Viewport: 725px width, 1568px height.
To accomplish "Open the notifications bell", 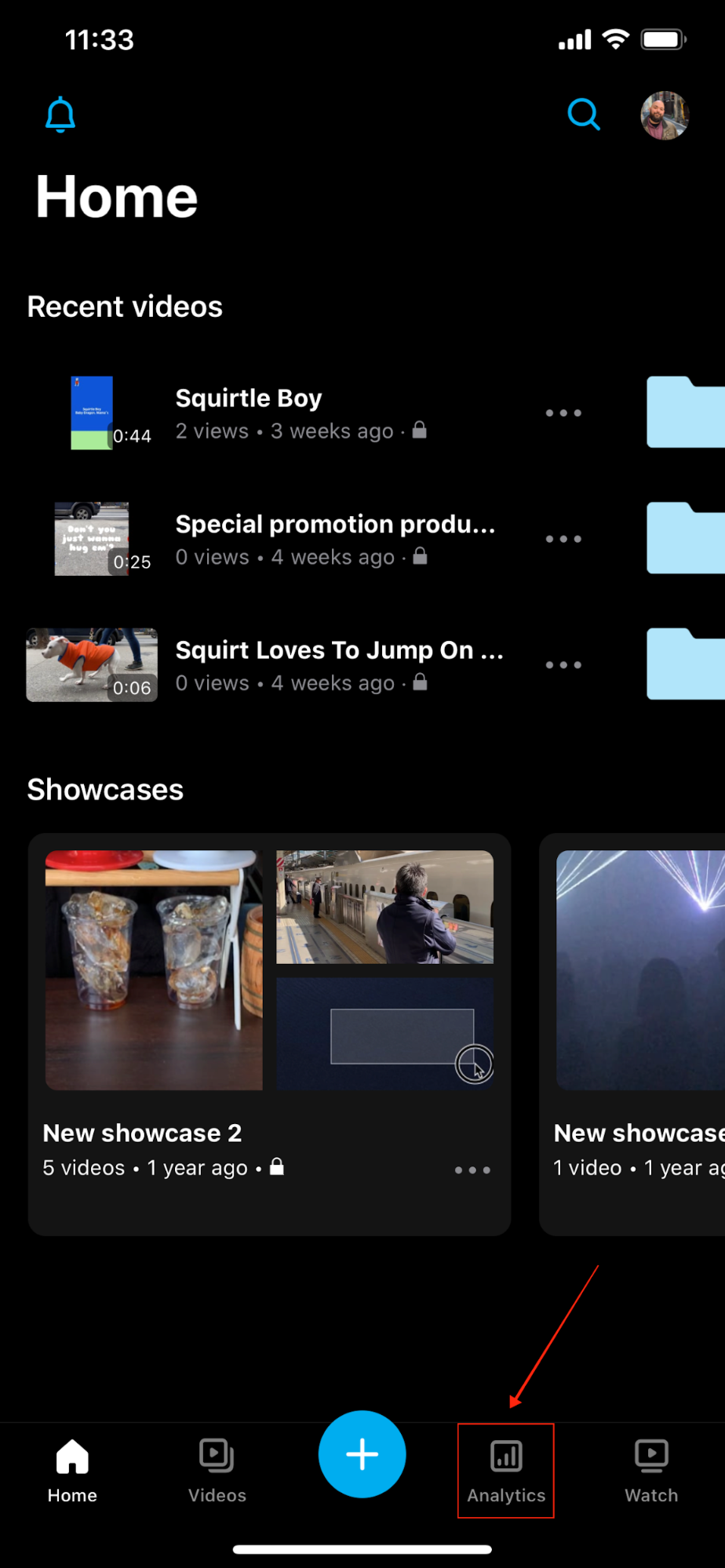I will [60, 115].
